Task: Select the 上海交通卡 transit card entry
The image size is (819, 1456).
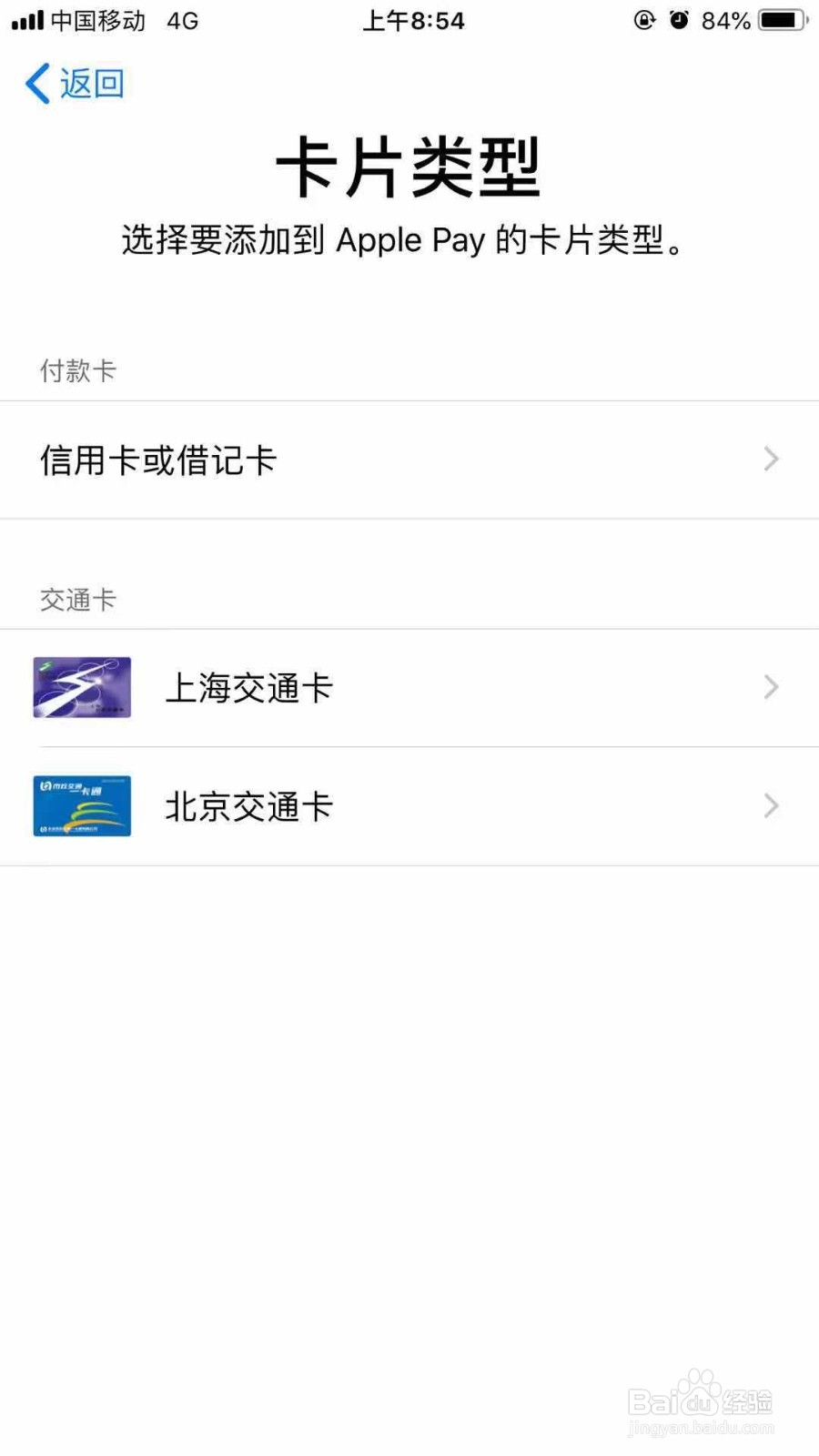Action: [x=249, y=687]
